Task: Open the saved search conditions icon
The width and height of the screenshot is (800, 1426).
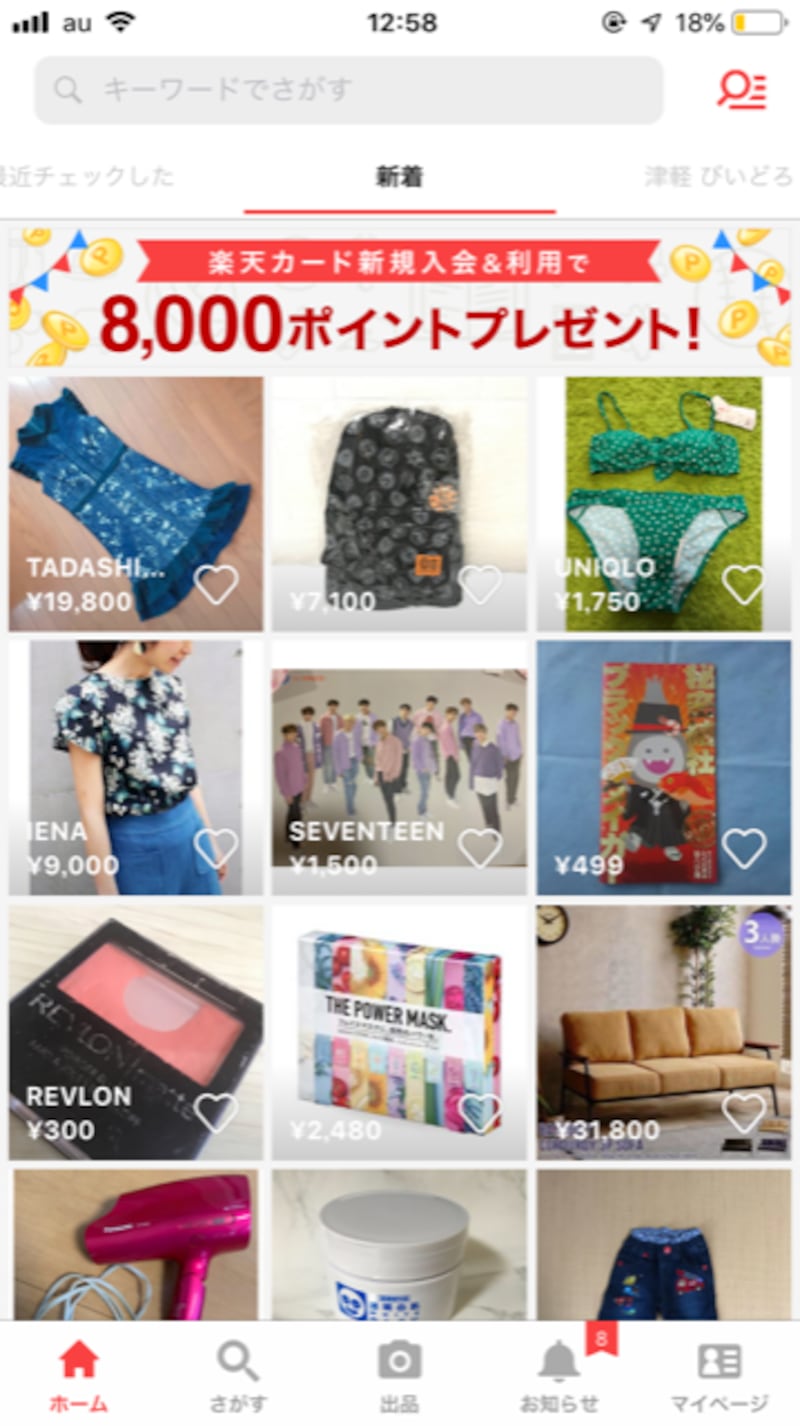Action: point(741,90)
